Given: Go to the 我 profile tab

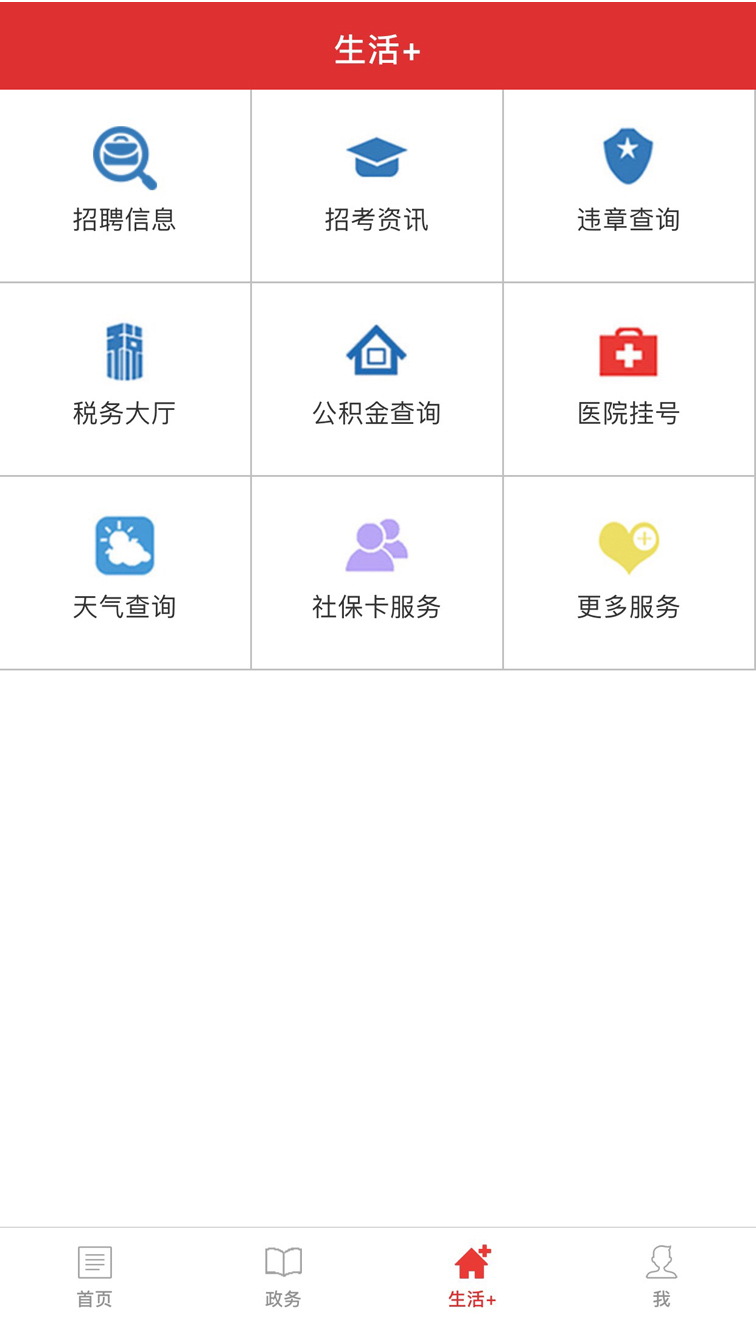Looking at the screenshot, I should click(x=661, y=1276).
